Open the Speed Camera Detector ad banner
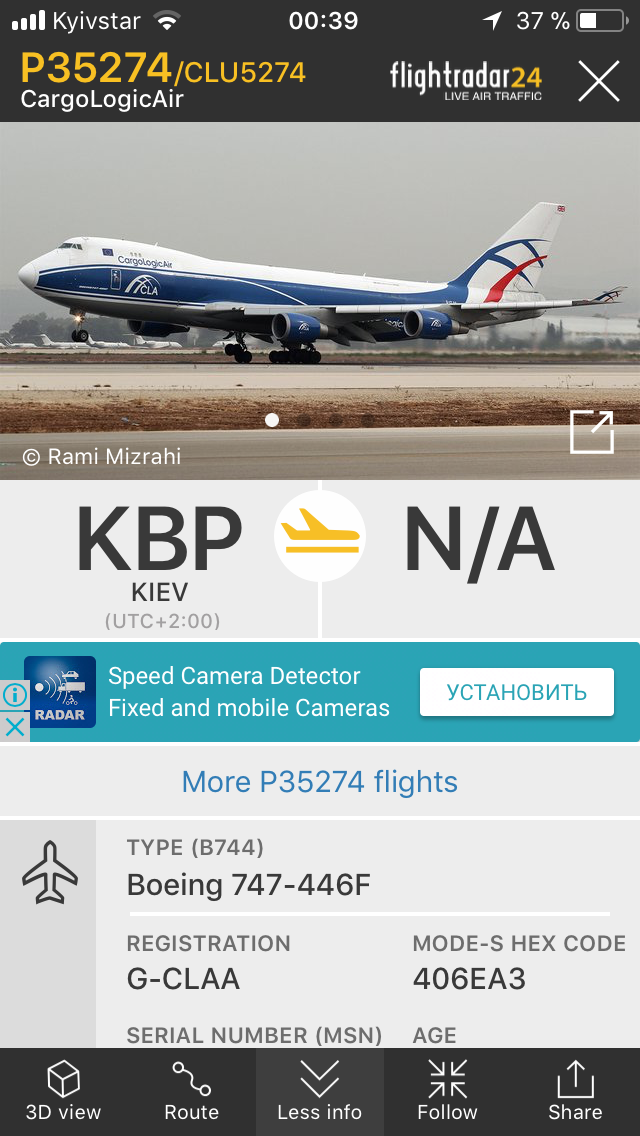The image size is (640, 1136). tap(250, 692)
